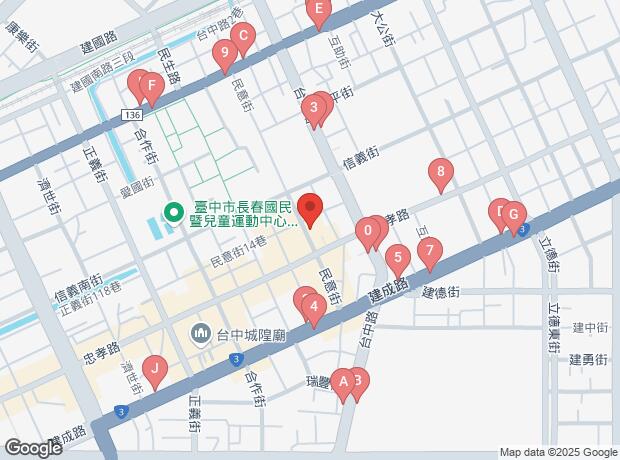Select the F location pin
Viewport: 620px width, 460px height.
[151, 86]
